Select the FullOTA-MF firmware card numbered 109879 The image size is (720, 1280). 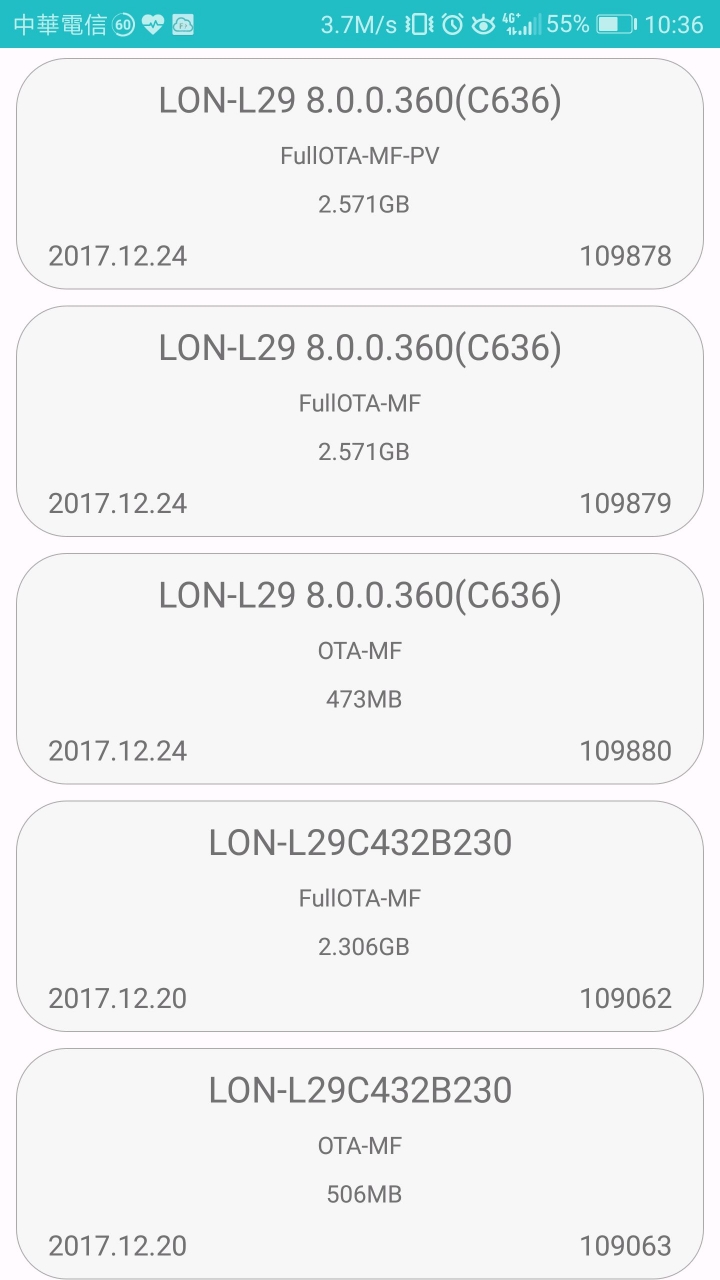click(x=360, y=421)
